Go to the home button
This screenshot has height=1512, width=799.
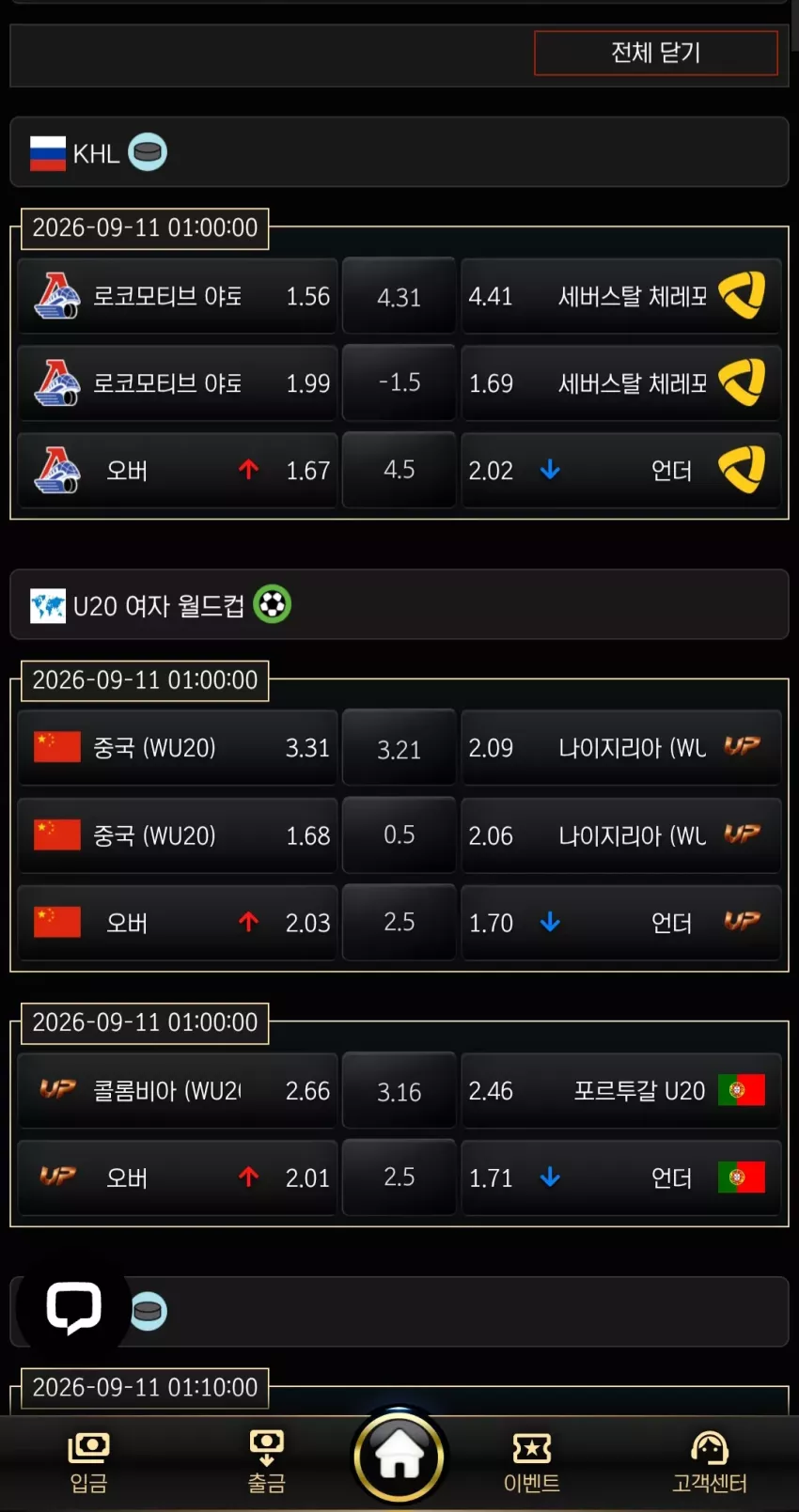pyautogui.click(x=399, y=1456)
